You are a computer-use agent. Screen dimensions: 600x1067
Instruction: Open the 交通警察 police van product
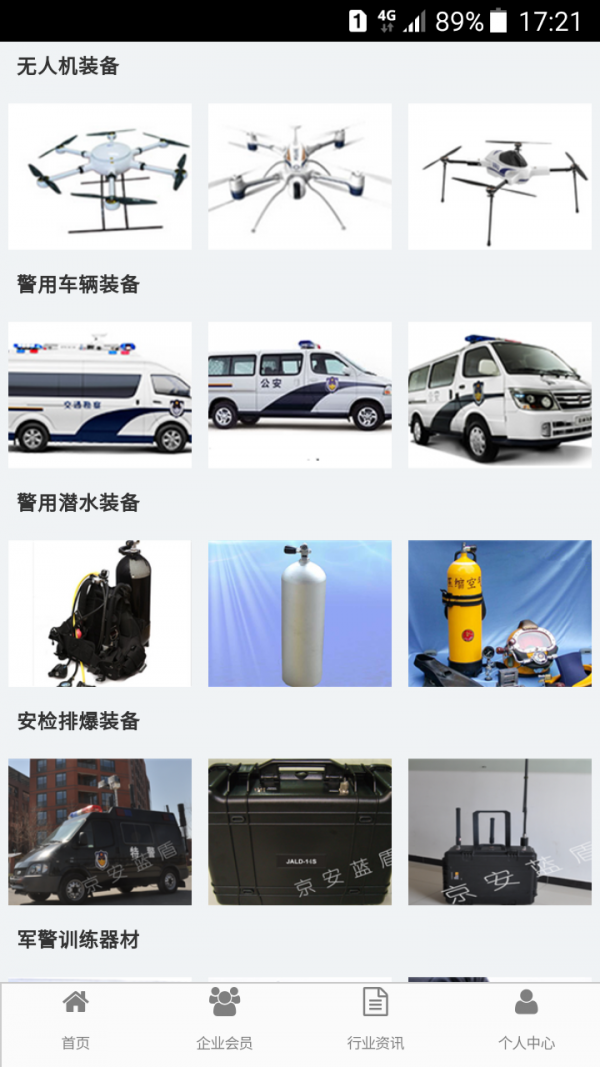100,395
